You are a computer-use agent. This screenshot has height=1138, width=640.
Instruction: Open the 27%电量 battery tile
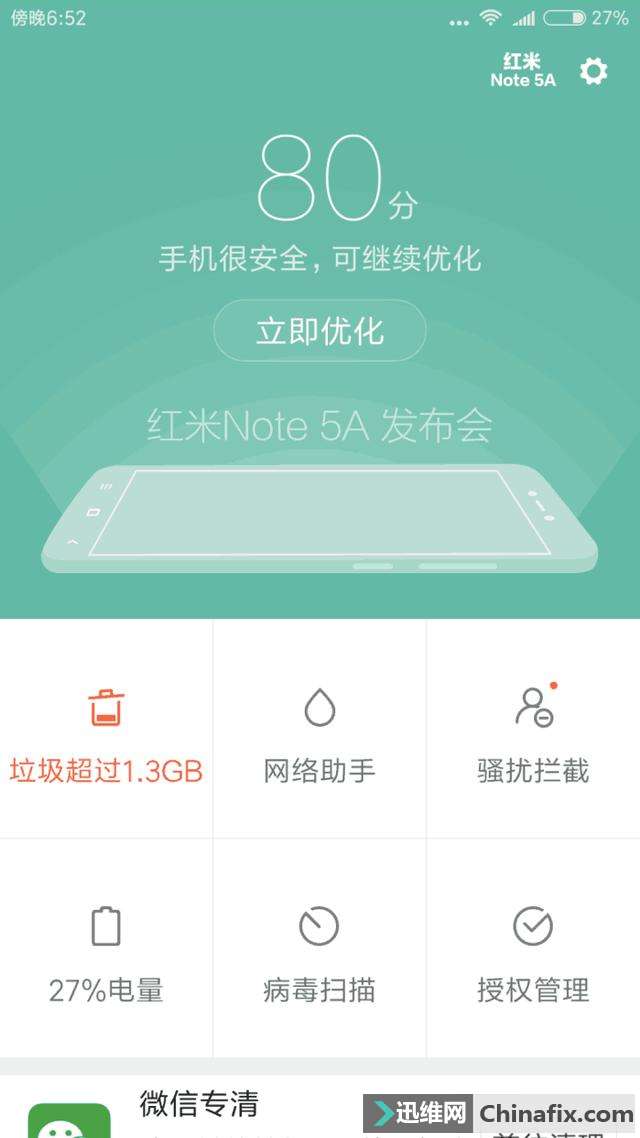(x=106, y=949)
